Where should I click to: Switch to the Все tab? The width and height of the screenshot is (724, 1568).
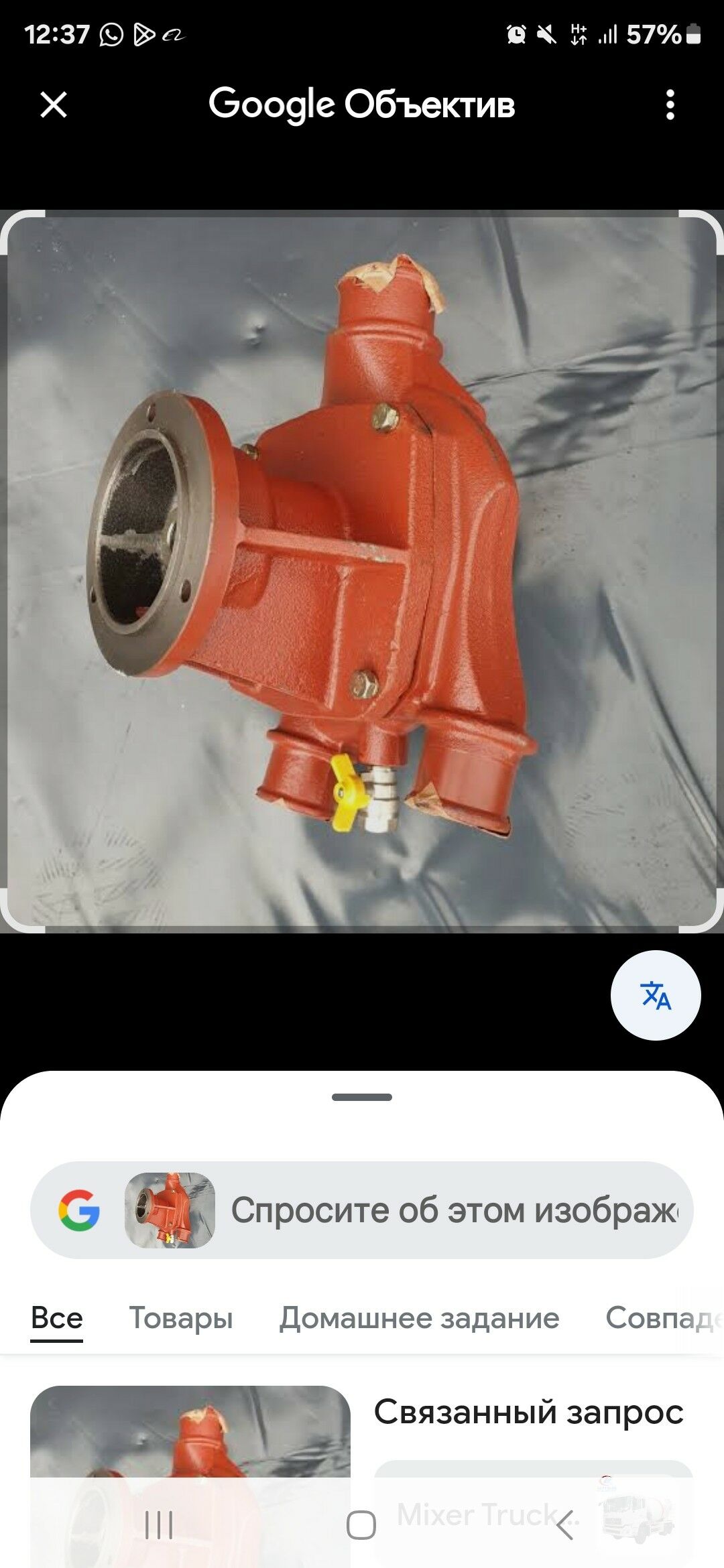point(57,1318)
